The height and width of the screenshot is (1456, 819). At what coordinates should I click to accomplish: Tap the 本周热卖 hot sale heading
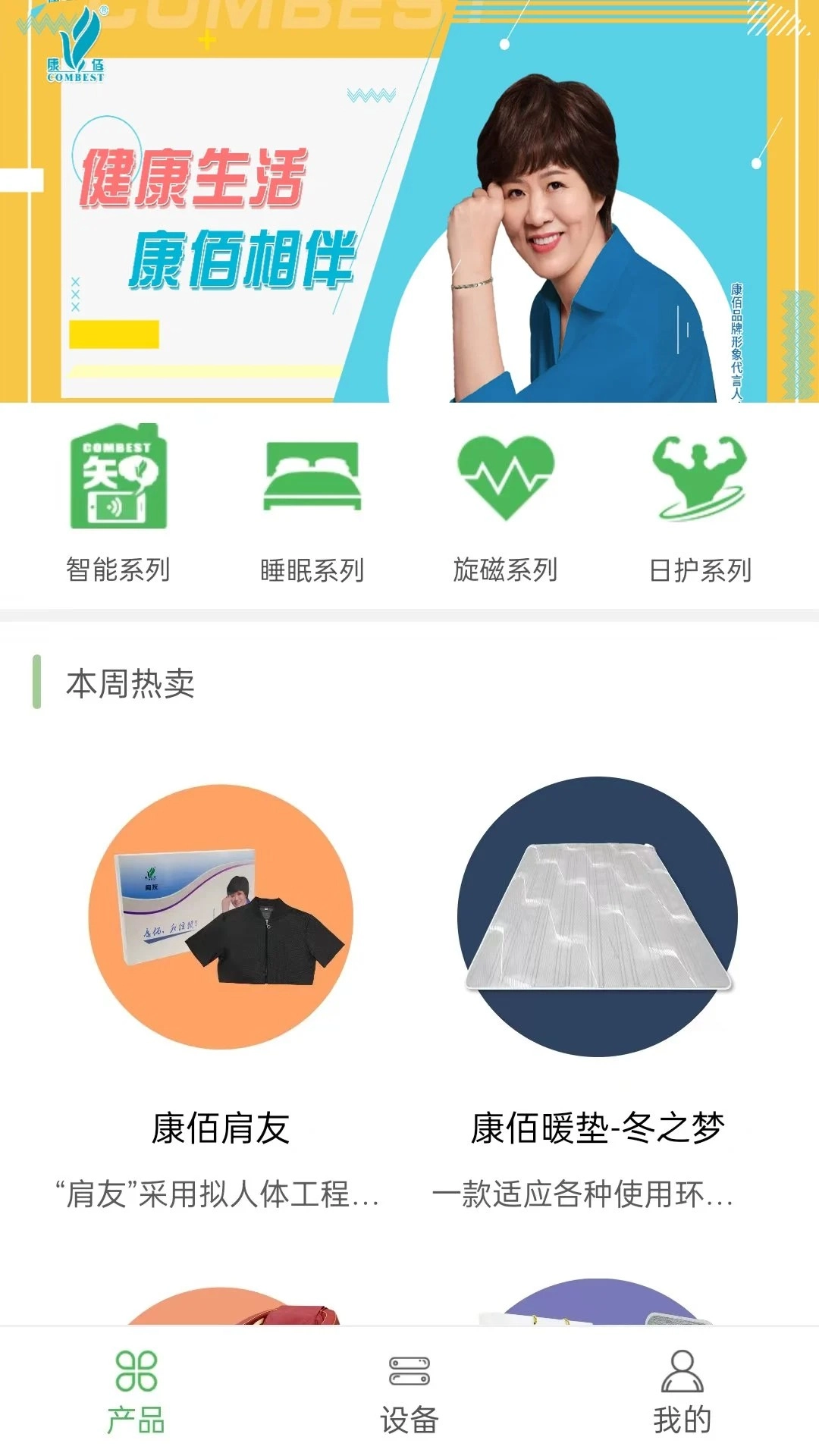click(x=132, y=682)
